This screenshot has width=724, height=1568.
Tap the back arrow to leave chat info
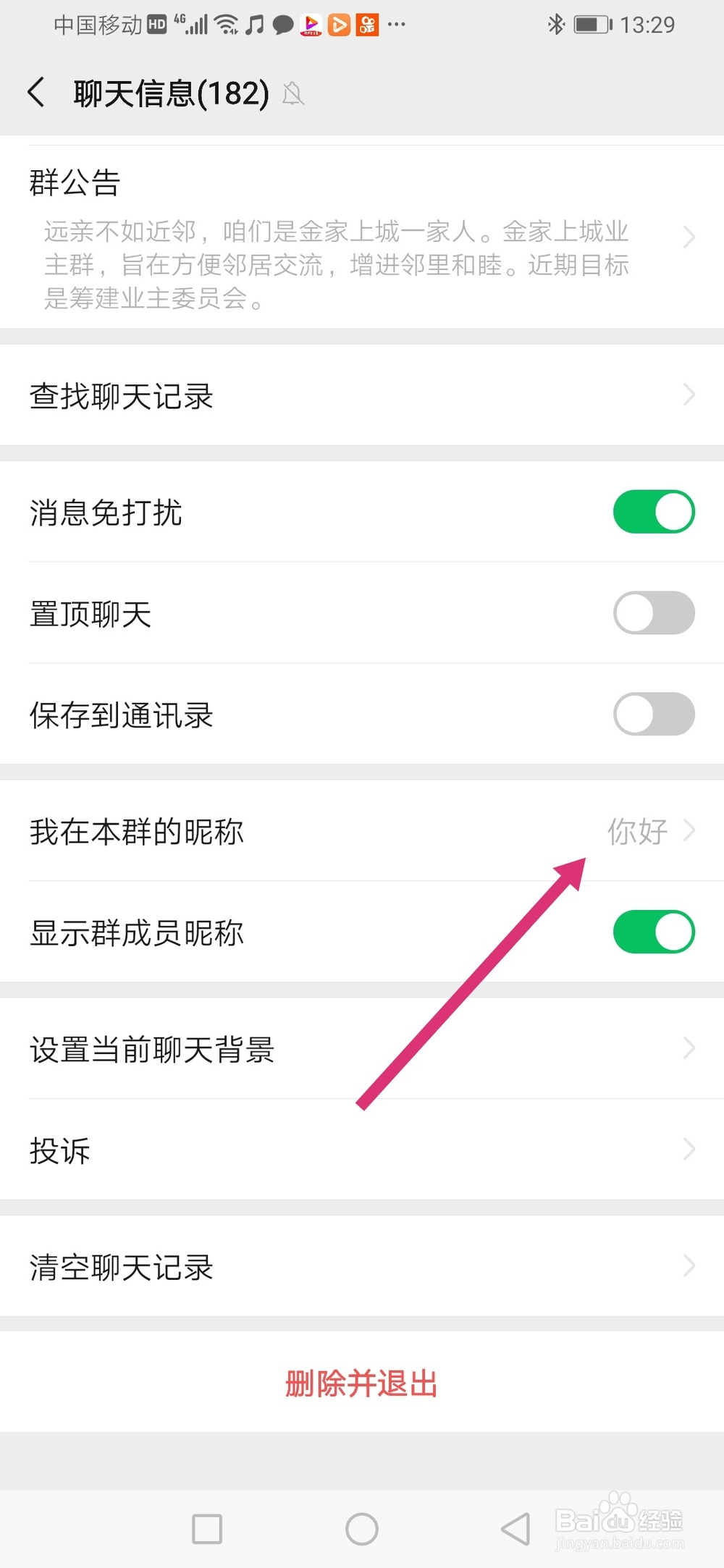point(36,93)
